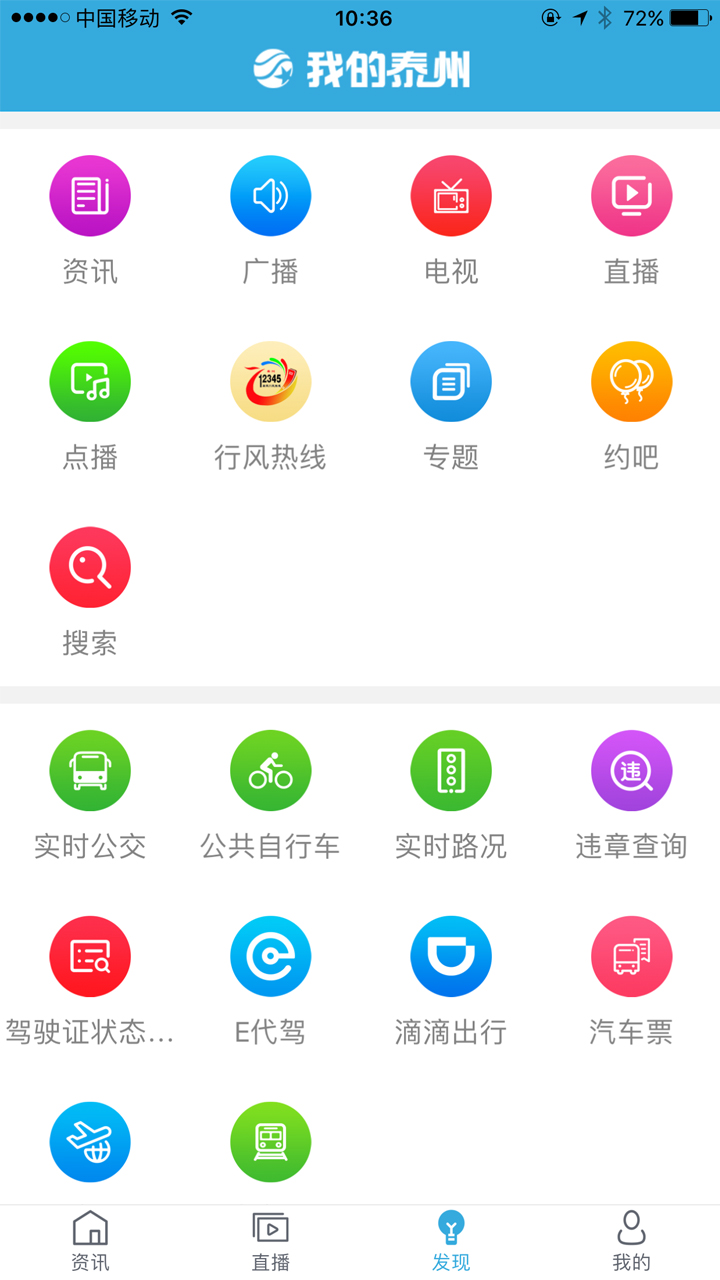
Task: Switch to the 我的 profile tab
Action: coord(630,1240)
